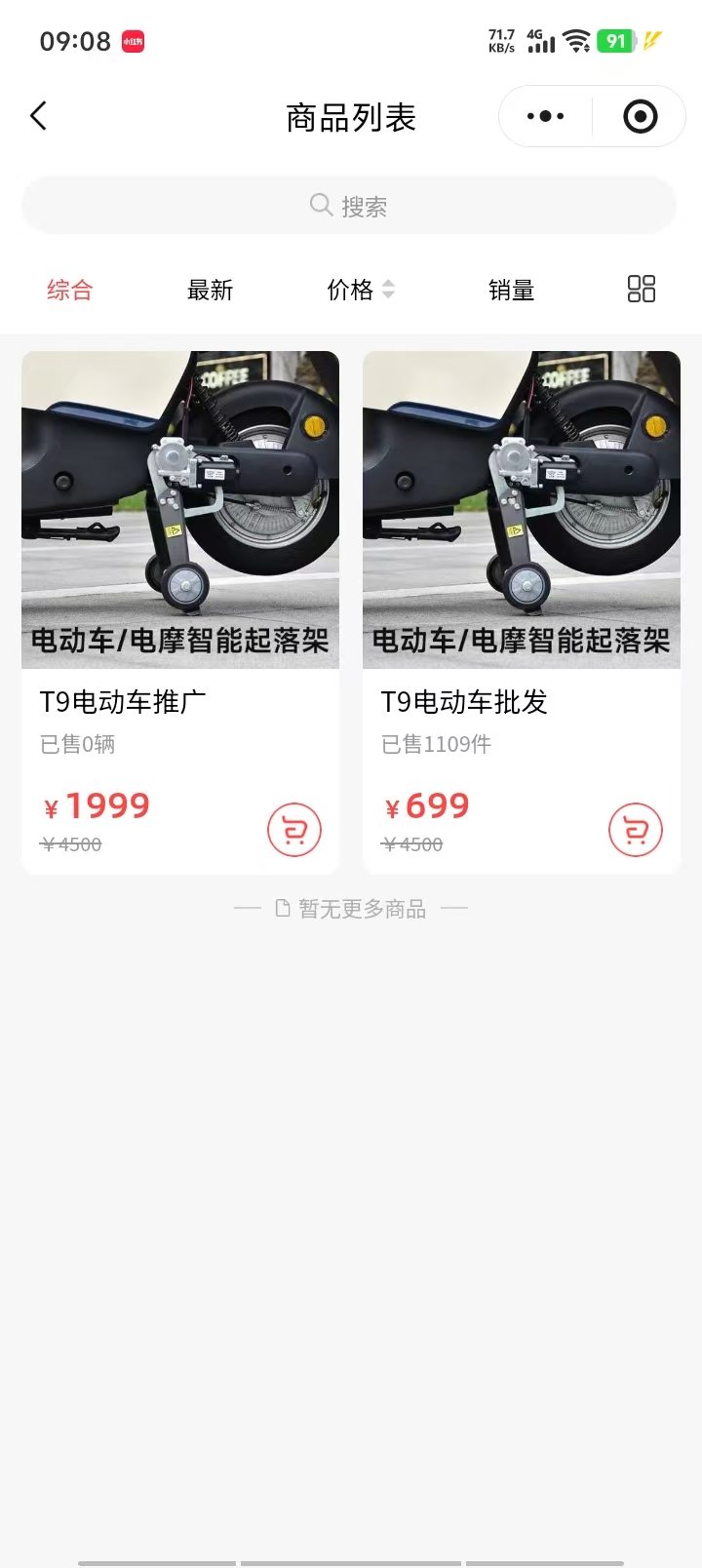Tap the 搜索 search box
This screenshot has width=702, height=1568.
(x=349, y=206)
